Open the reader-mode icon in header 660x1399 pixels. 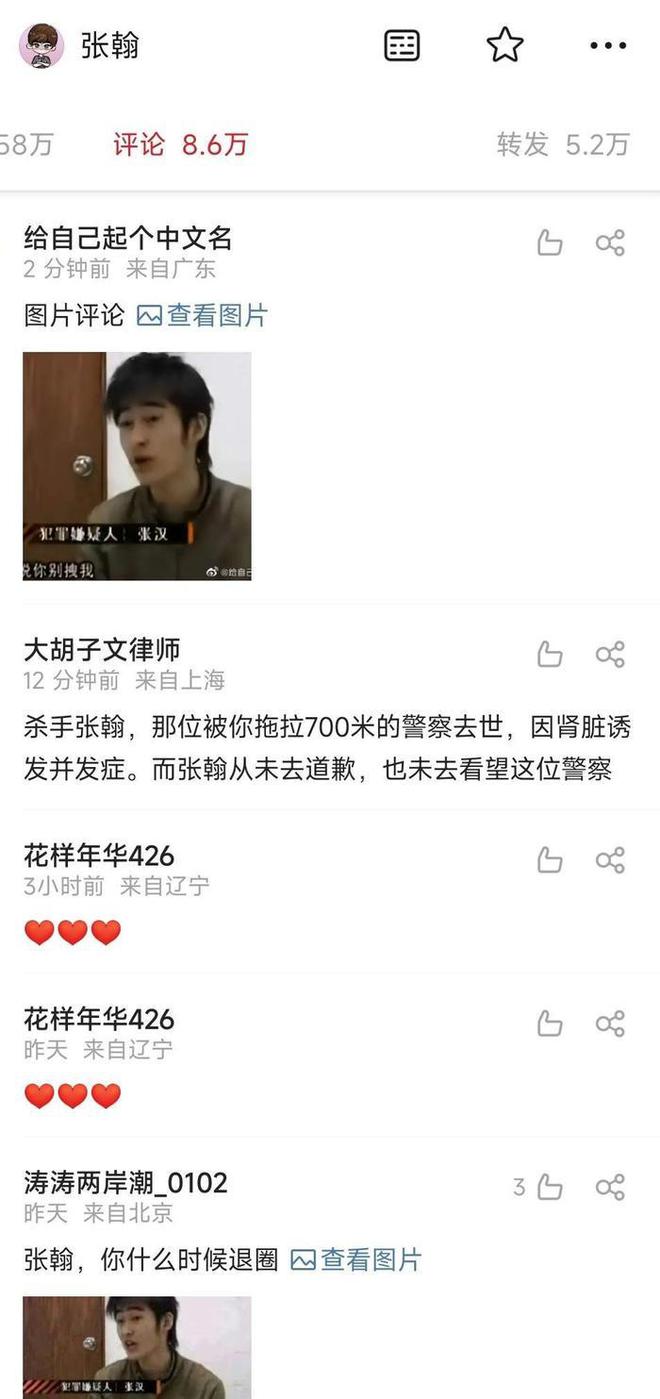pos(402,45)
